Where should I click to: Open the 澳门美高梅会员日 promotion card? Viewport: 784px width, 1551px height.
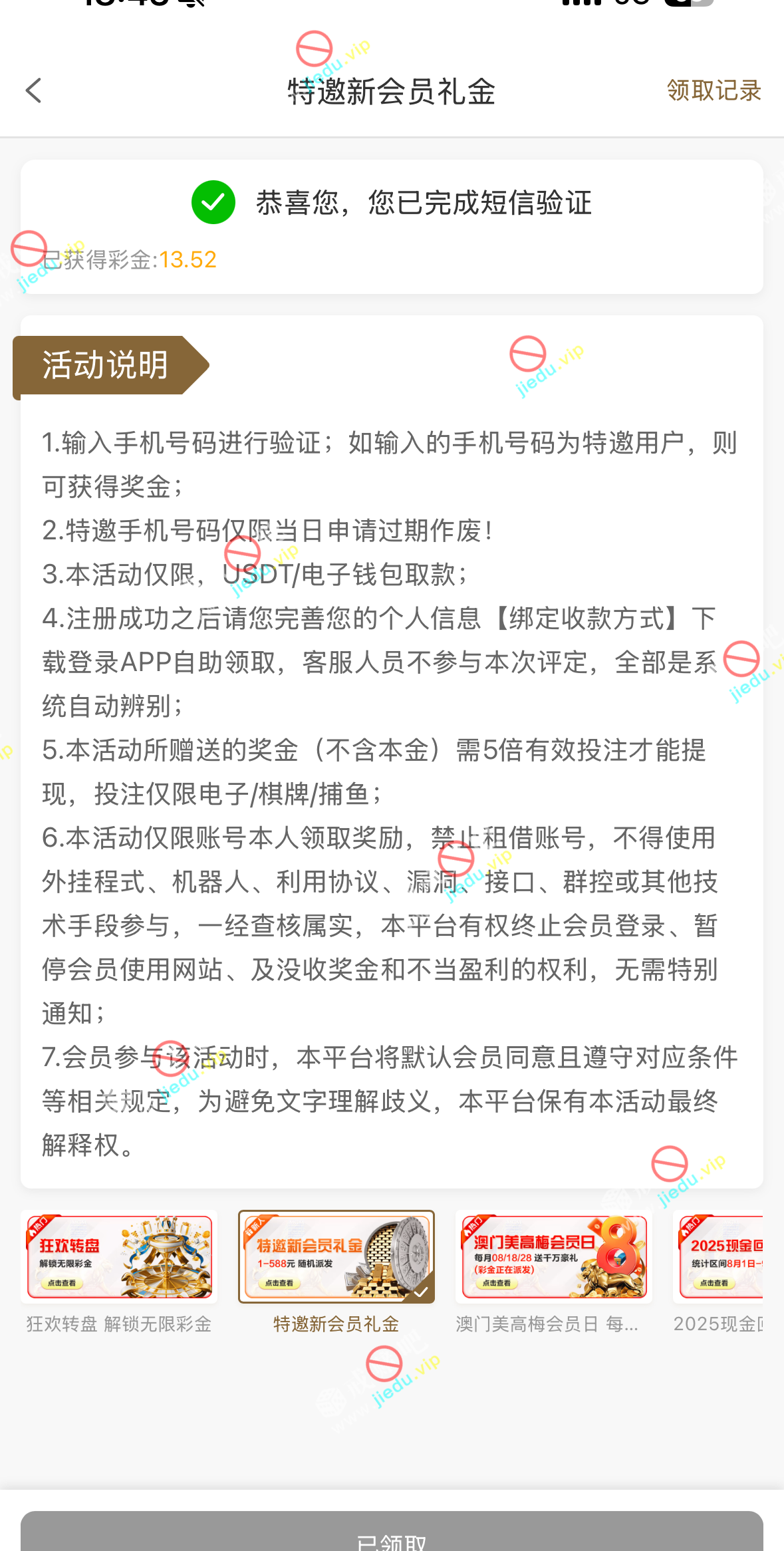[x=553, y=1256]
